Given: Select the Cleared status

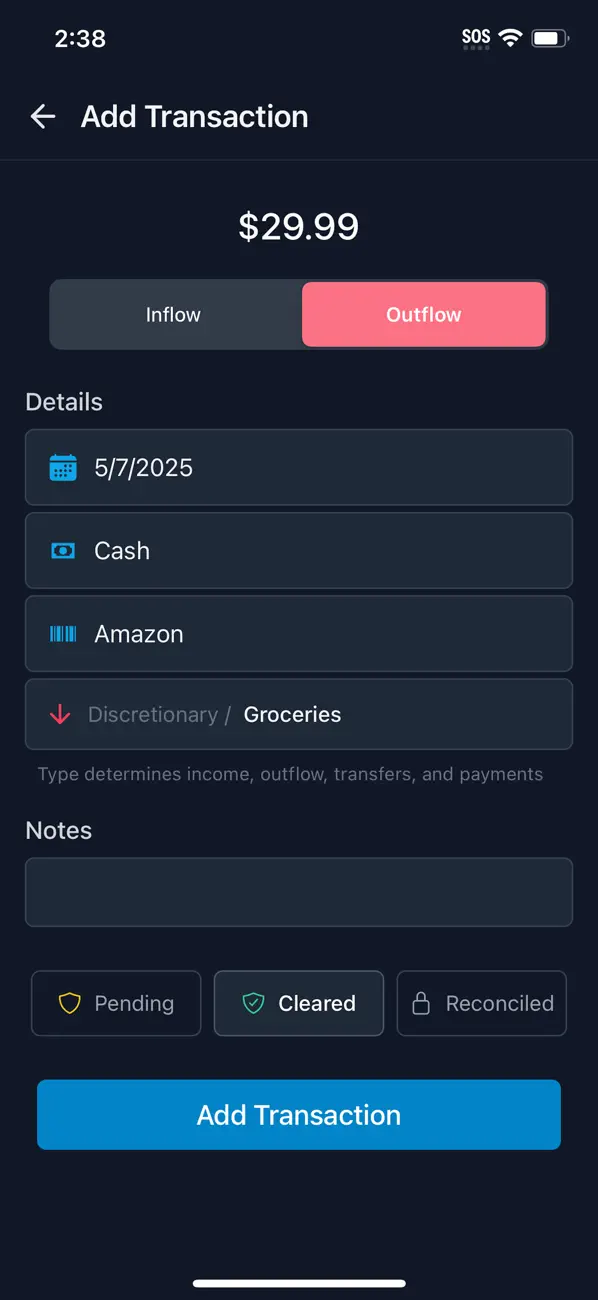Looking at the screenshot, I should 299,1003.
